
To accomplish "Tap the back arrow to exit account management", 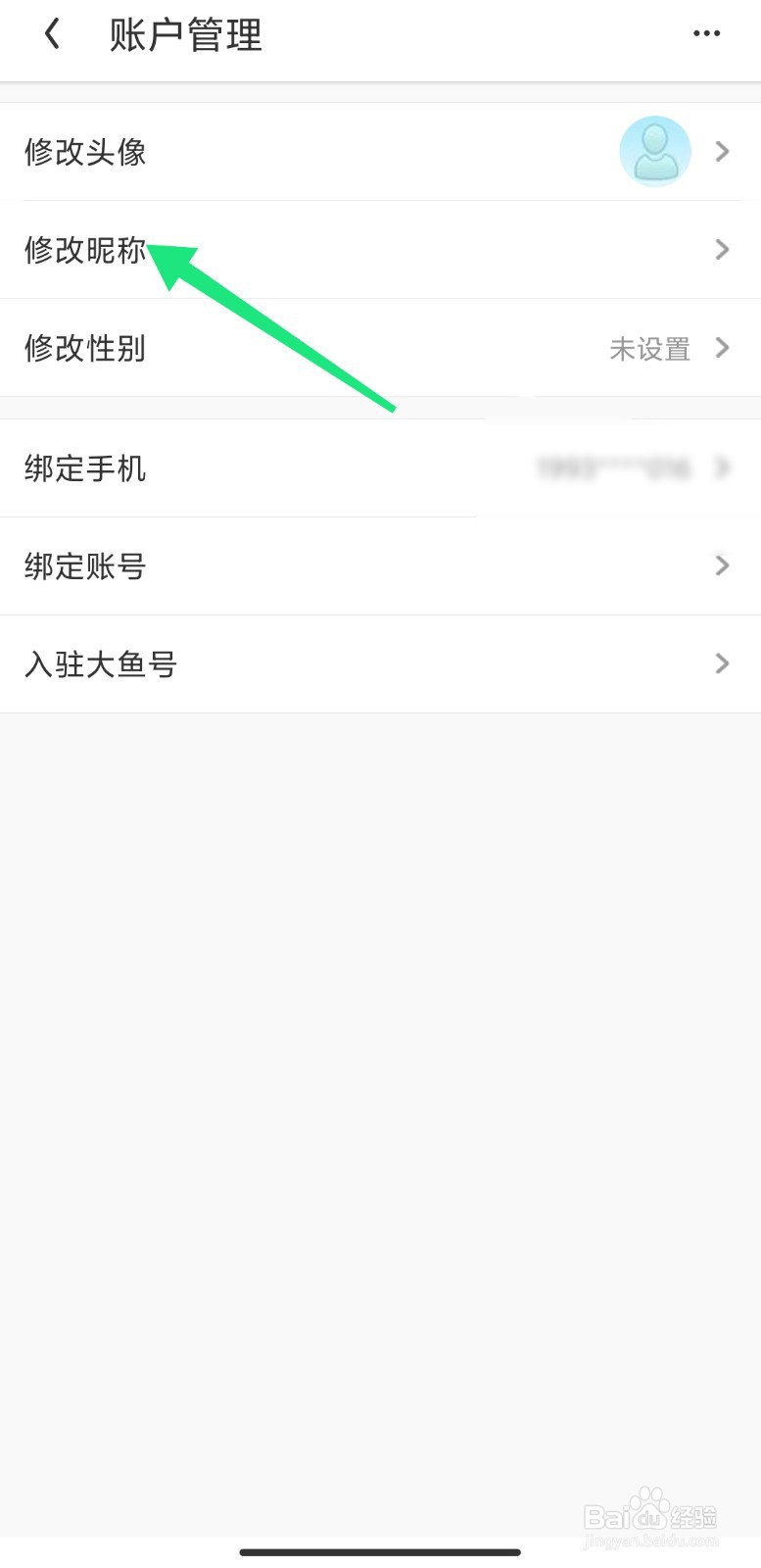I will [x=51, y=33].
